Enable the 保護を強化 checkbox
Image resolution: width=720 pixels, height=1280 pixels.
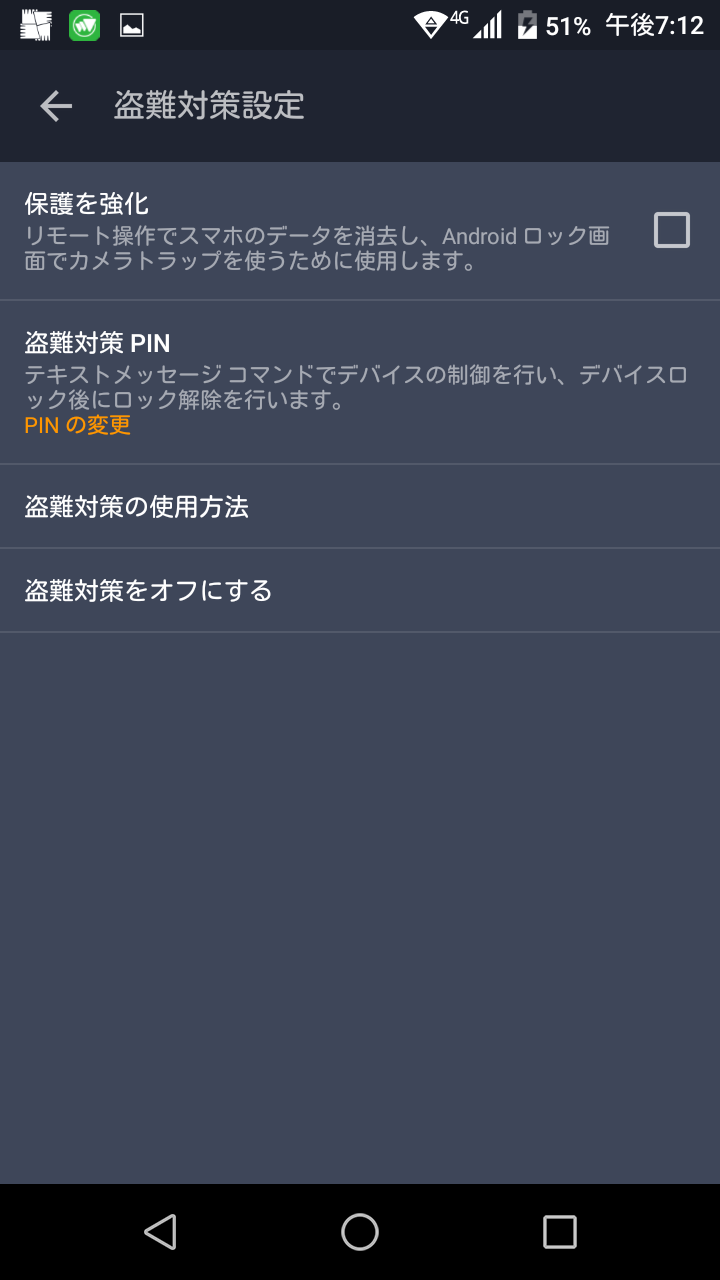(x=671, y=230)
